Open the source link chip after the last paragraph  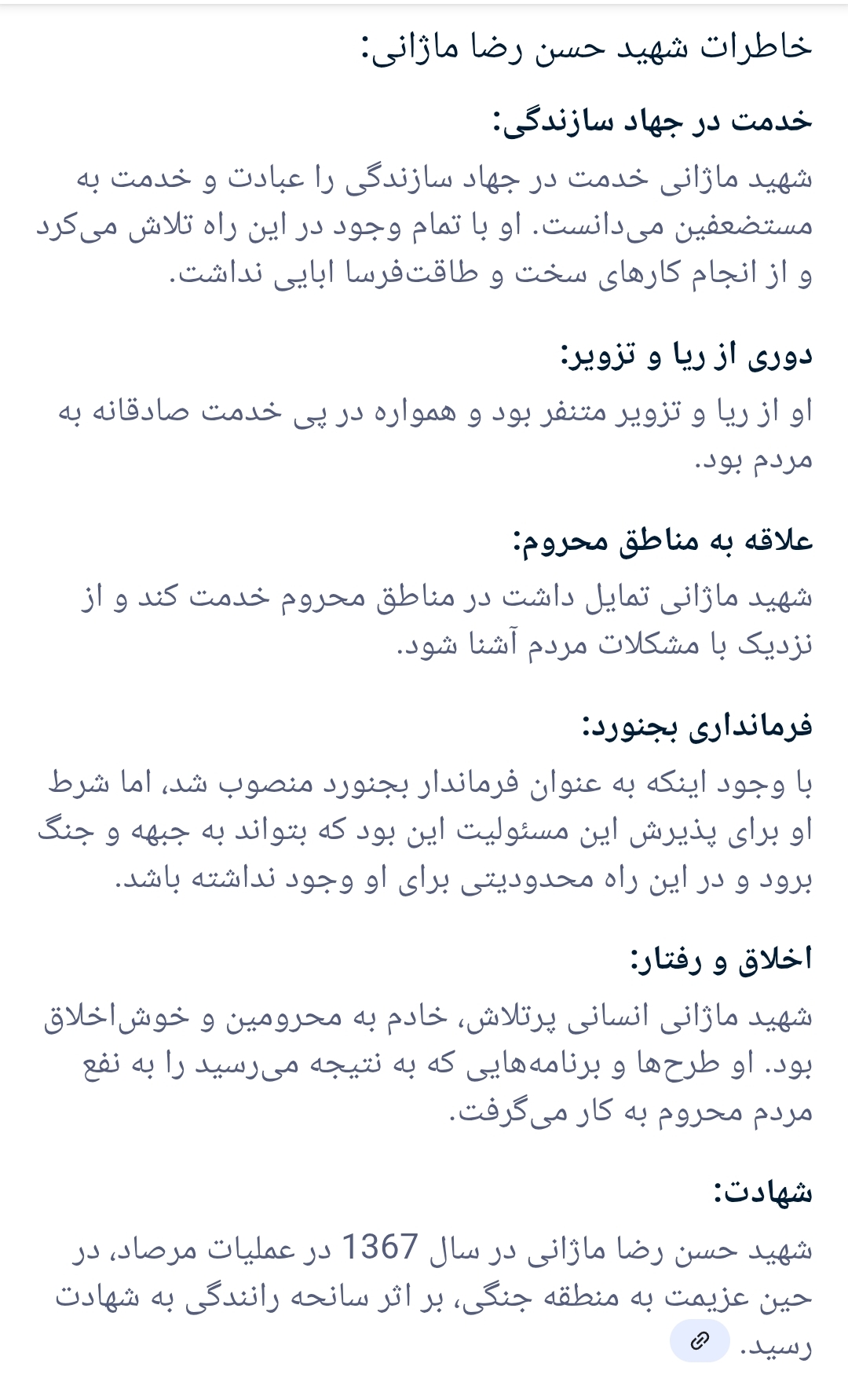(x=699, y=1341)
